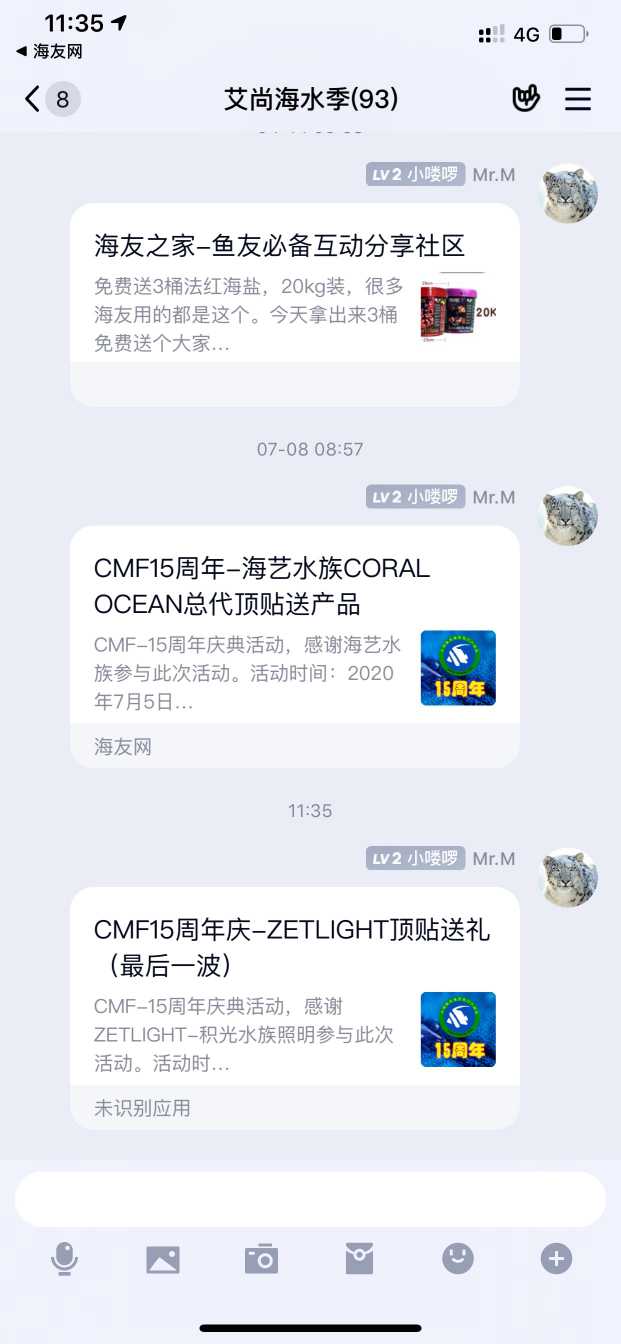Send a red packet

(x=359, y=1259)
